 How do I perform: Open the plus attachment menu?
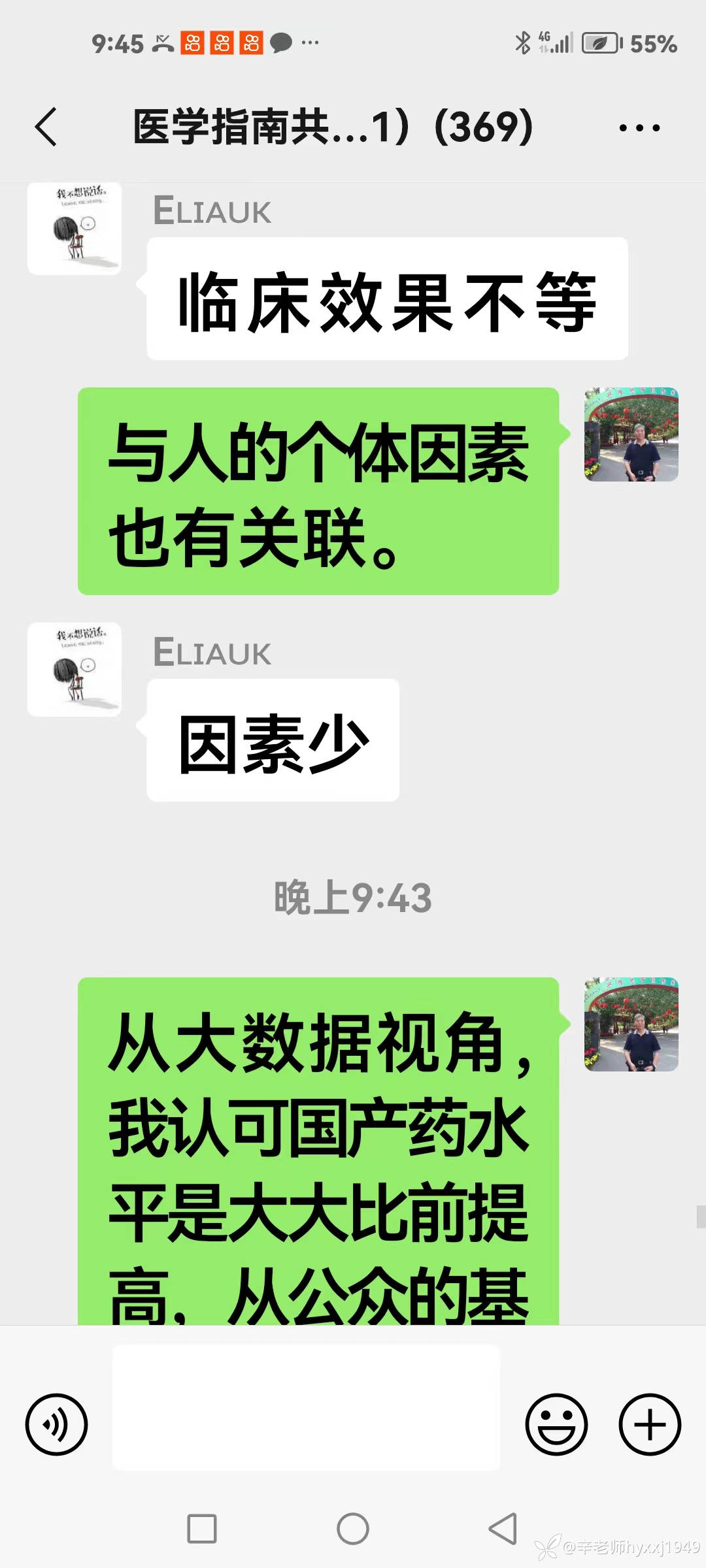[650, 1424]
